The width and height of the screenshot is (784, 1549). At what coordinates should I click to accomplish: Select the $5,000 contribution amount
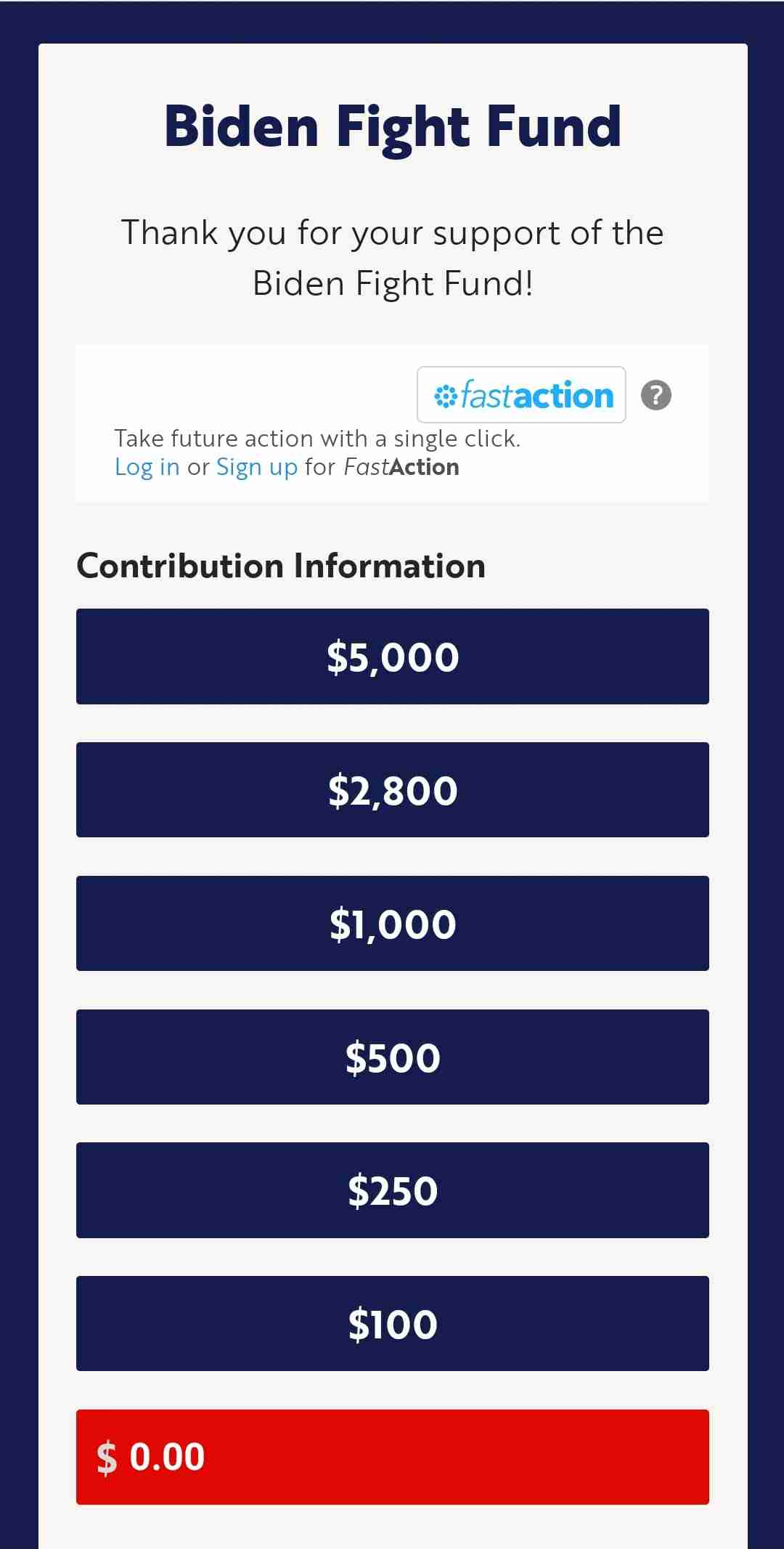pyautogui.click(x=392, y=656)
